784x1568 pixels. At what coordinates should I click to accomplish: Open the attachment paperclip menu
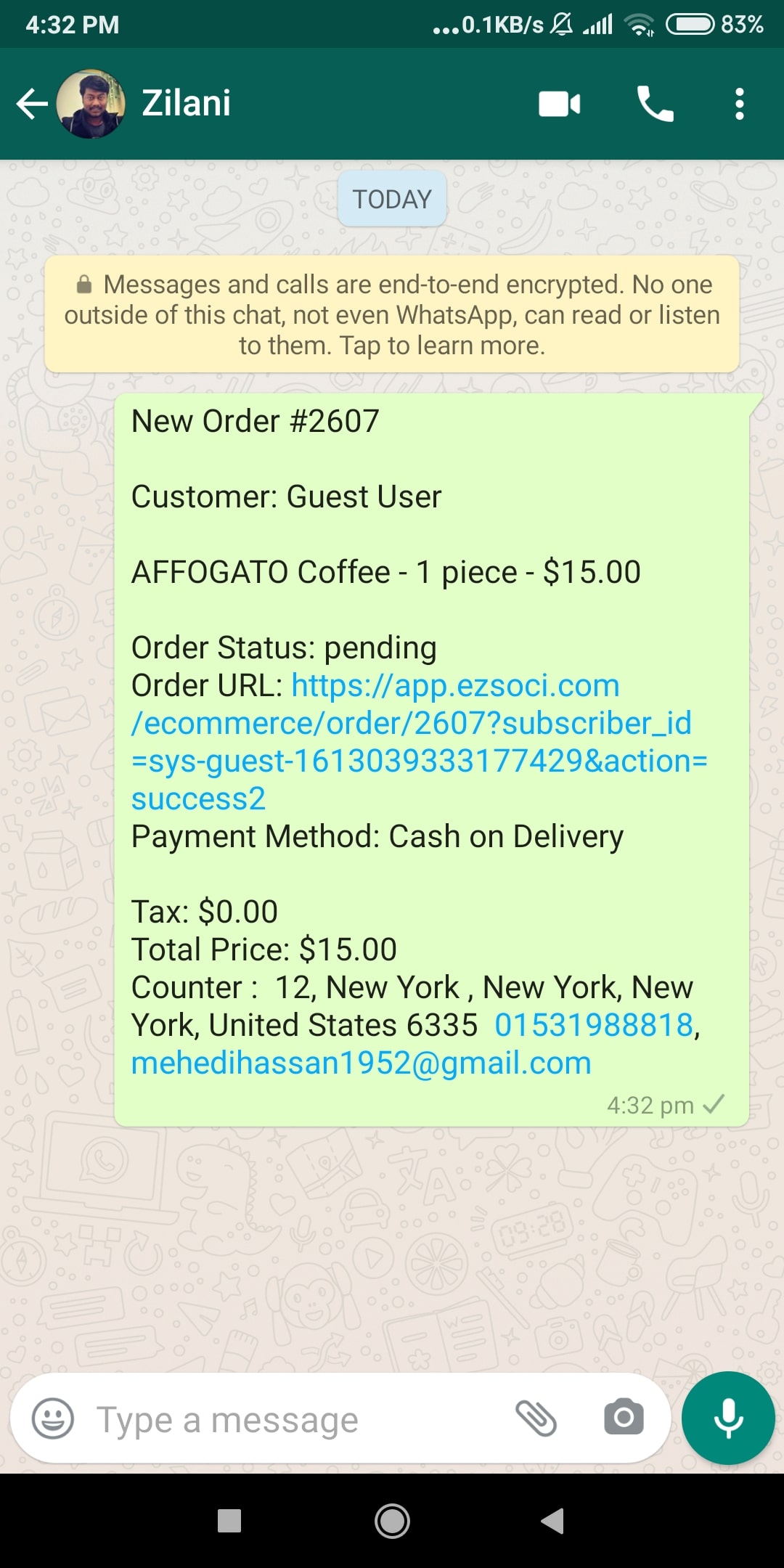536,1418
